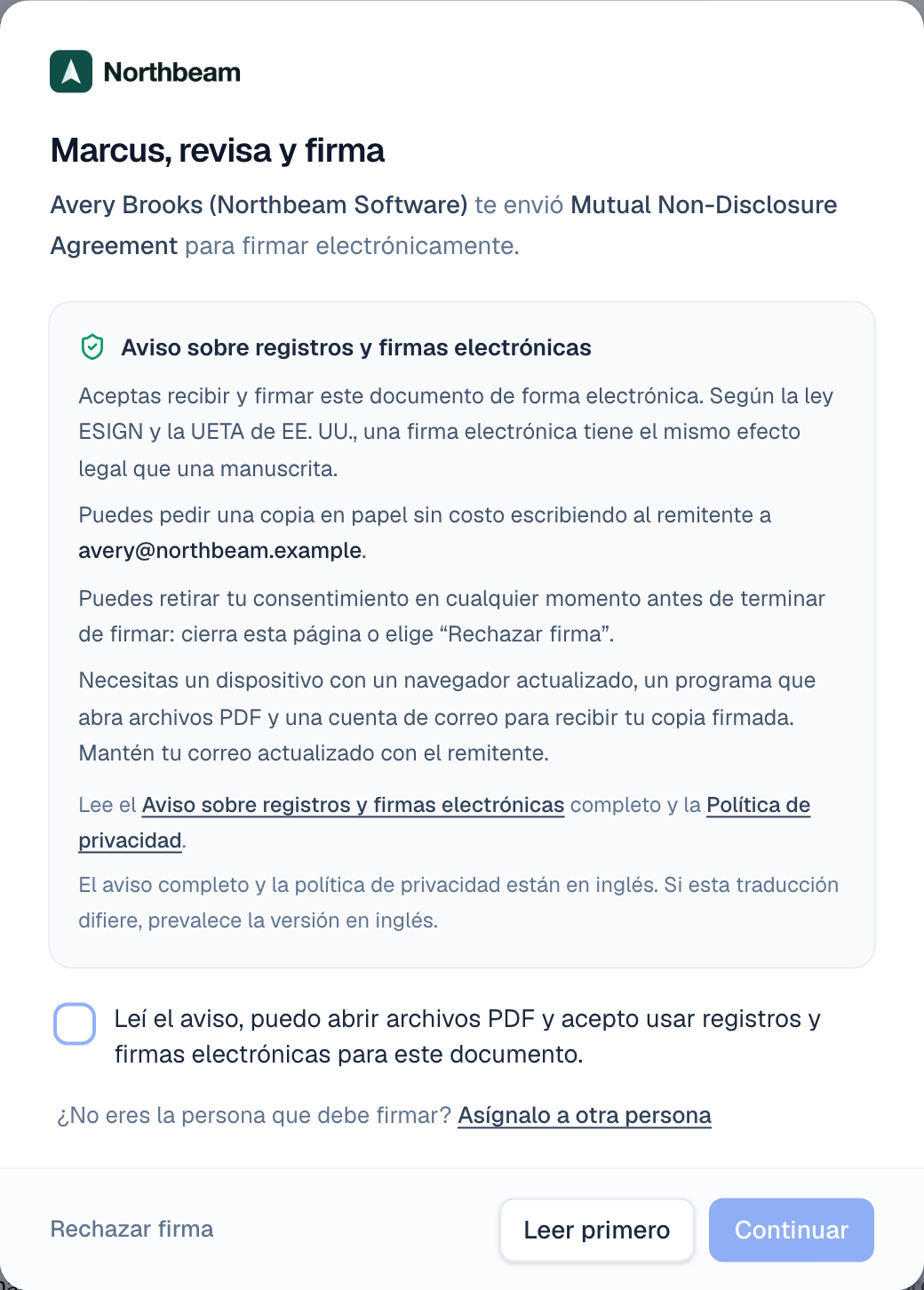
Task: Choose Leer primero
Action: coord(597,1230)
